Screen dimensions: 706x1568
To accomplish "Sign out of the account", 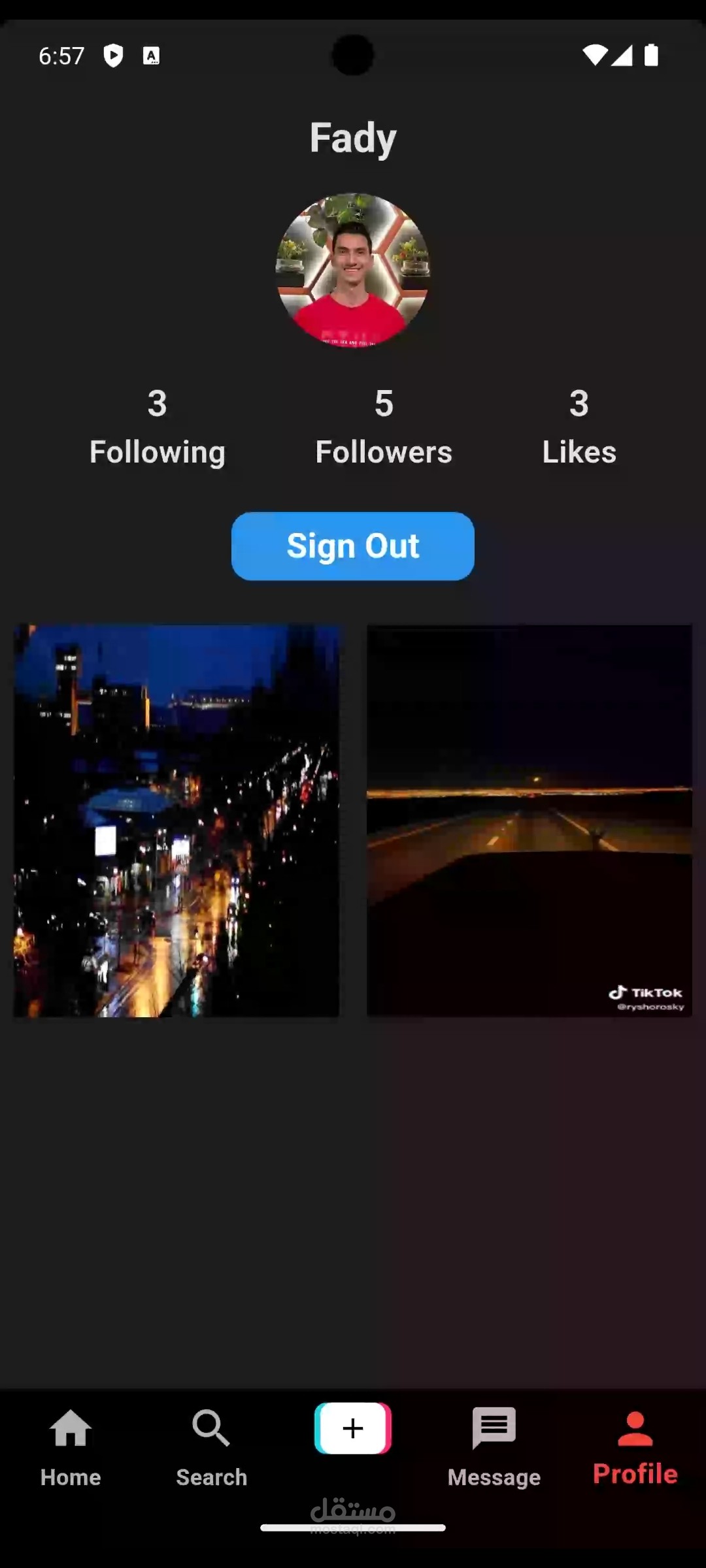I will [353, 546].
